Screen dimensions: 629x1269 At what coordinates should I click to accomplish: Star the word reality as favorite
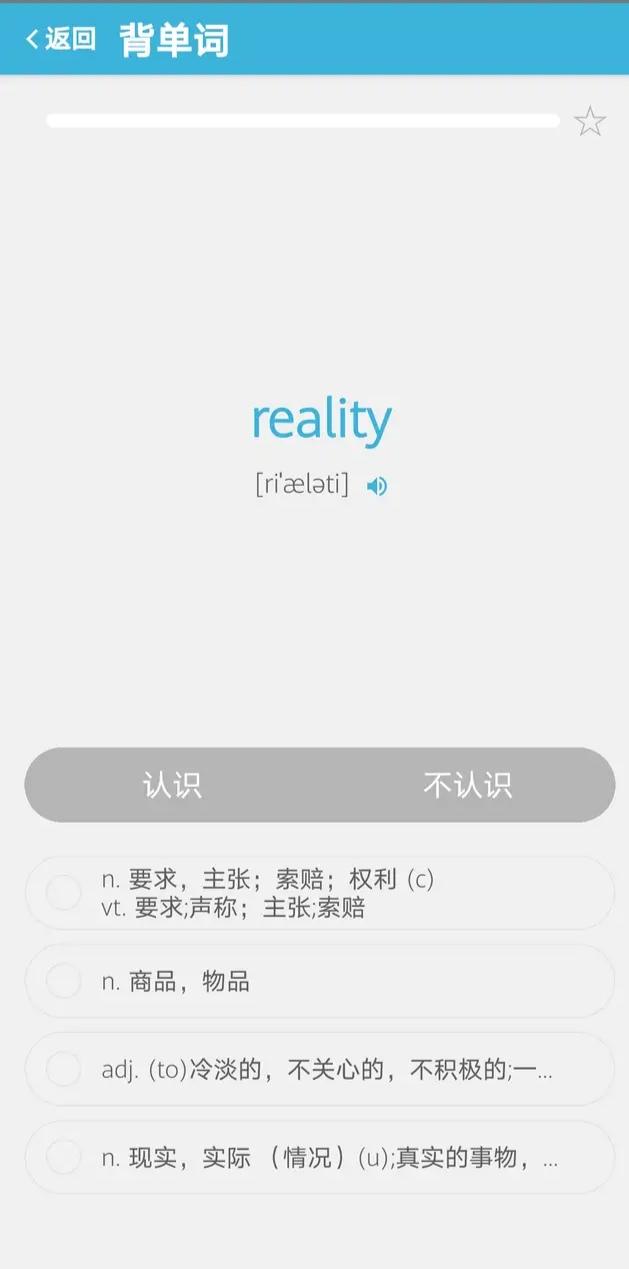click(x=589, y=122)
